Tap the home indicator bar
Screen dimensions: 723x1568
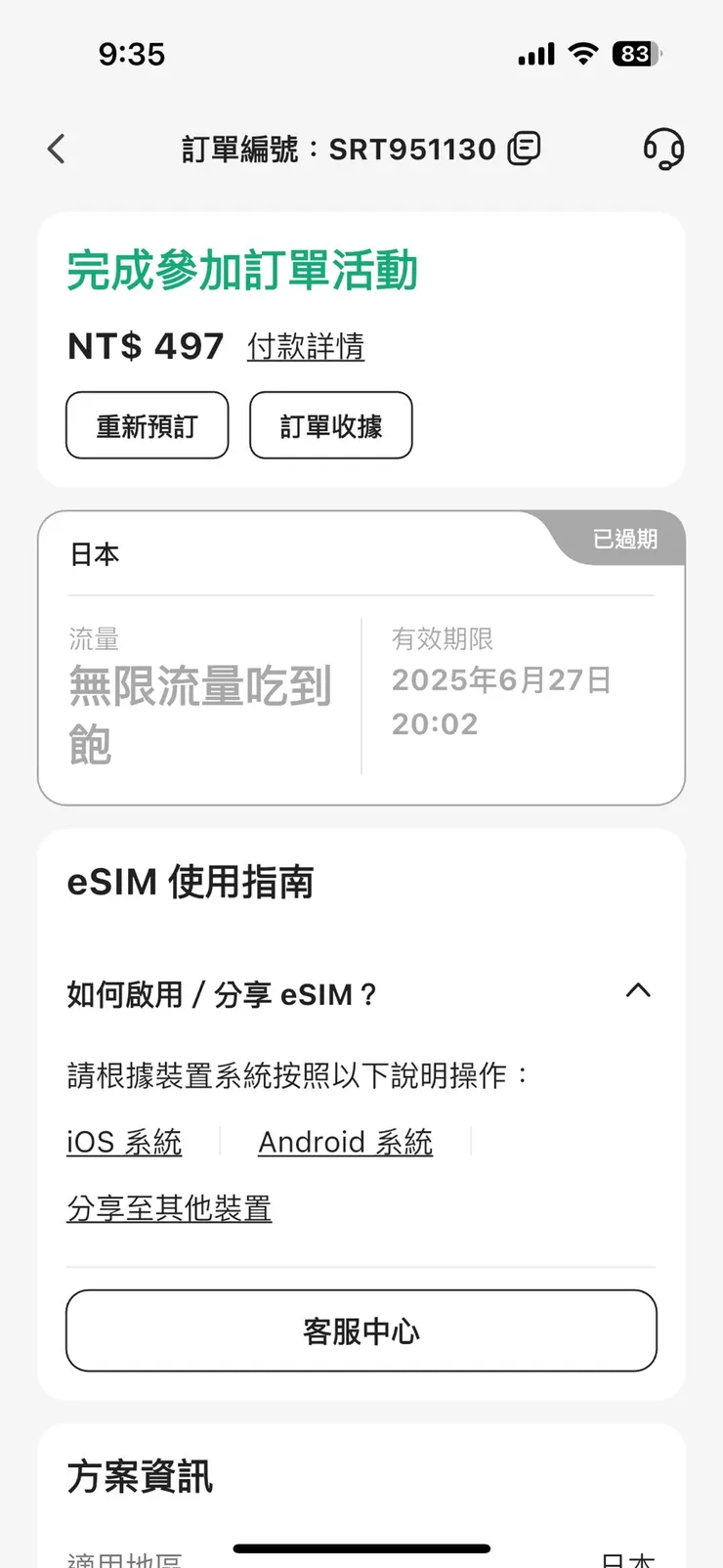click(361, 1549)
